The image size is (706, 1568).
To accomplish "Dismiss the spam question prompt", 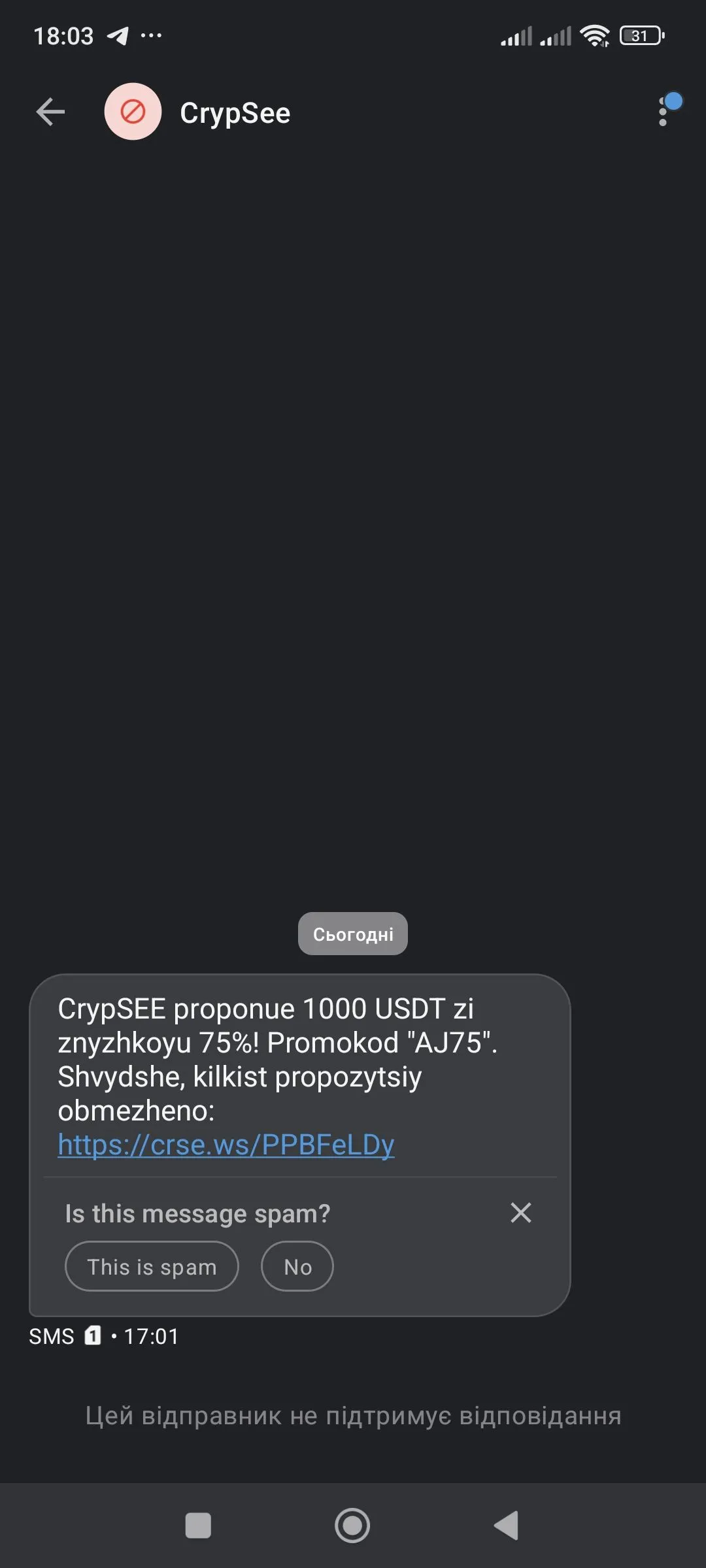I will click(x=521, y=1213).
